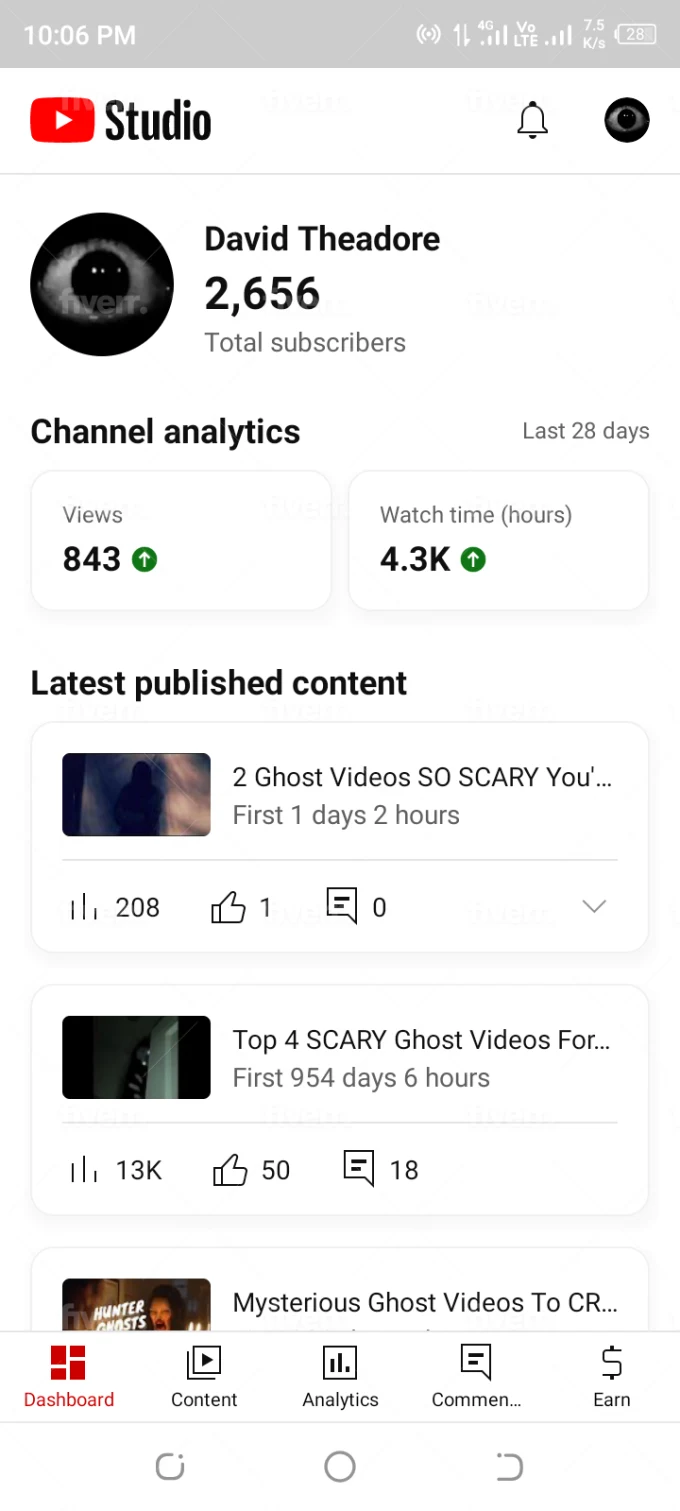Switch to the Content tab
Image resolution: width=680 pixels, height=1511 pixels.
204,1376
